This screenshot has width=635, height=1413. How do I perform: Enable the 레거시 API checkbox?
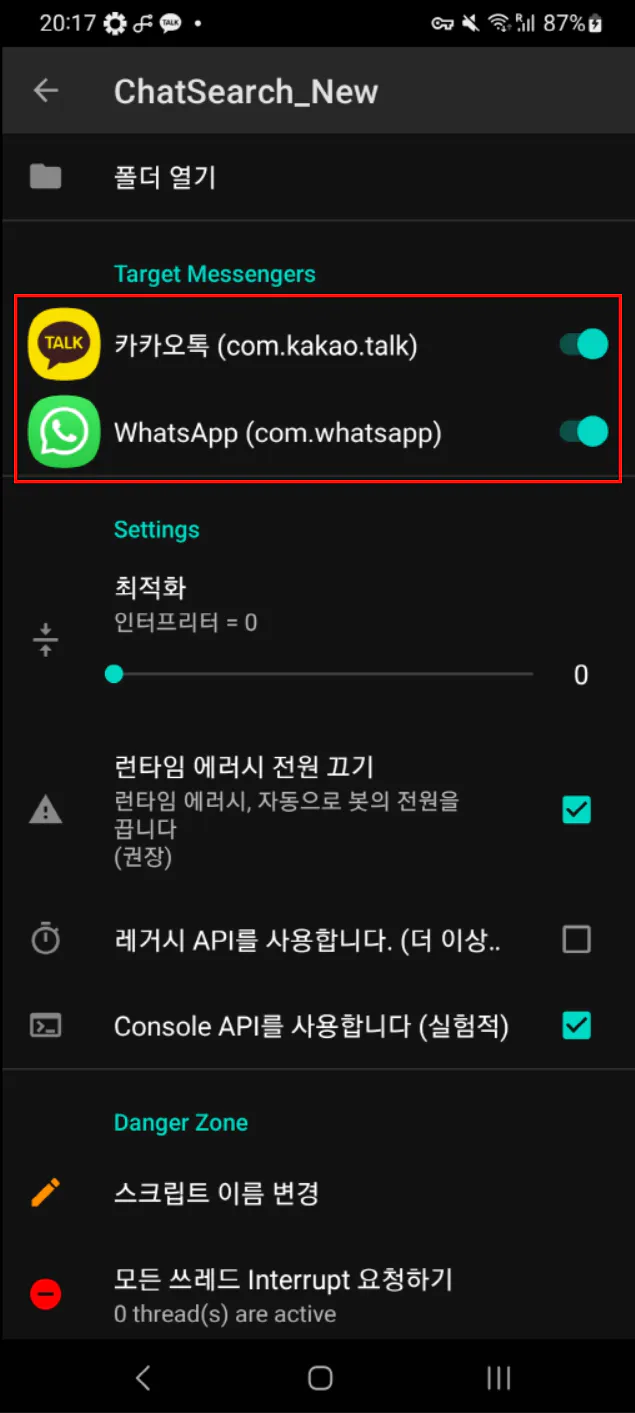point(576,939)
